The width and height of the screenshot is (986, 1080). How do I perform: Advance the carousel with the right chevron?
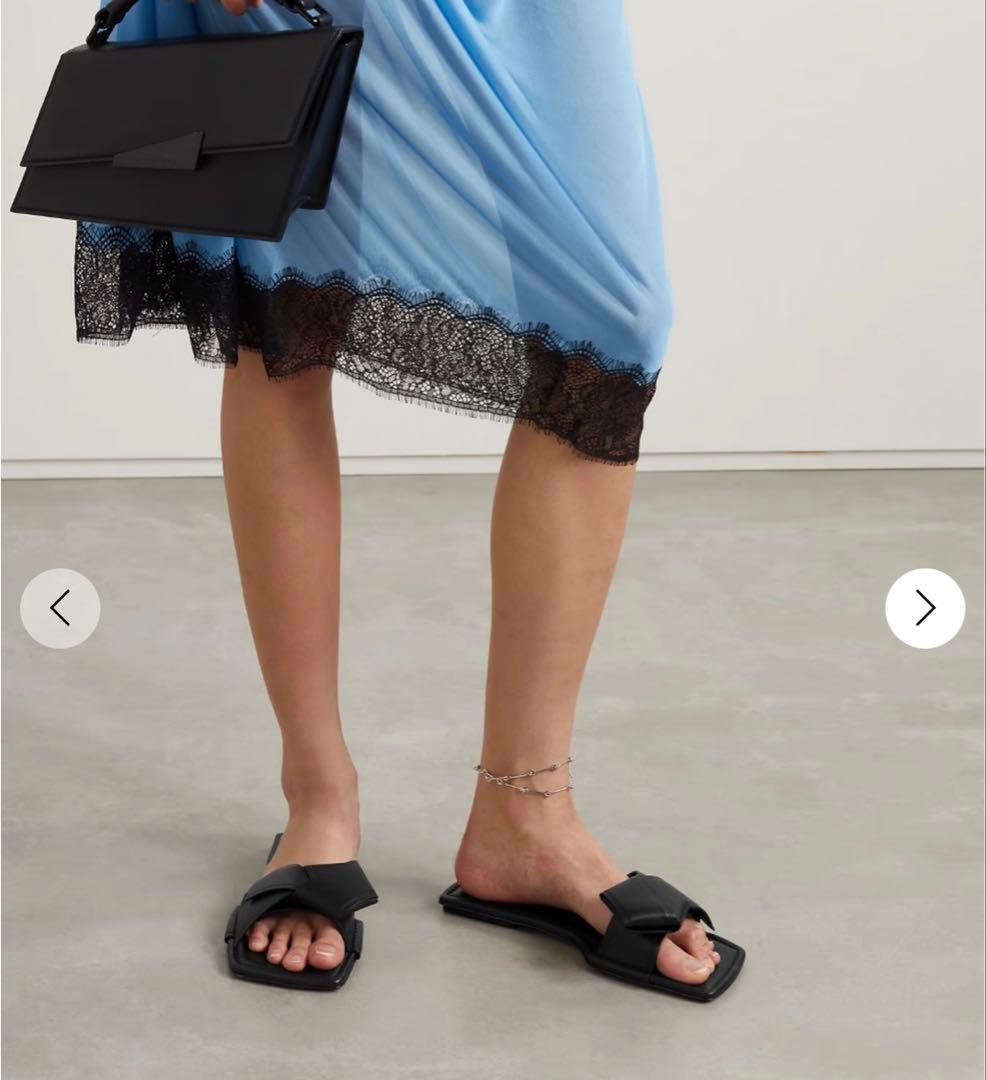click(925, 606)
